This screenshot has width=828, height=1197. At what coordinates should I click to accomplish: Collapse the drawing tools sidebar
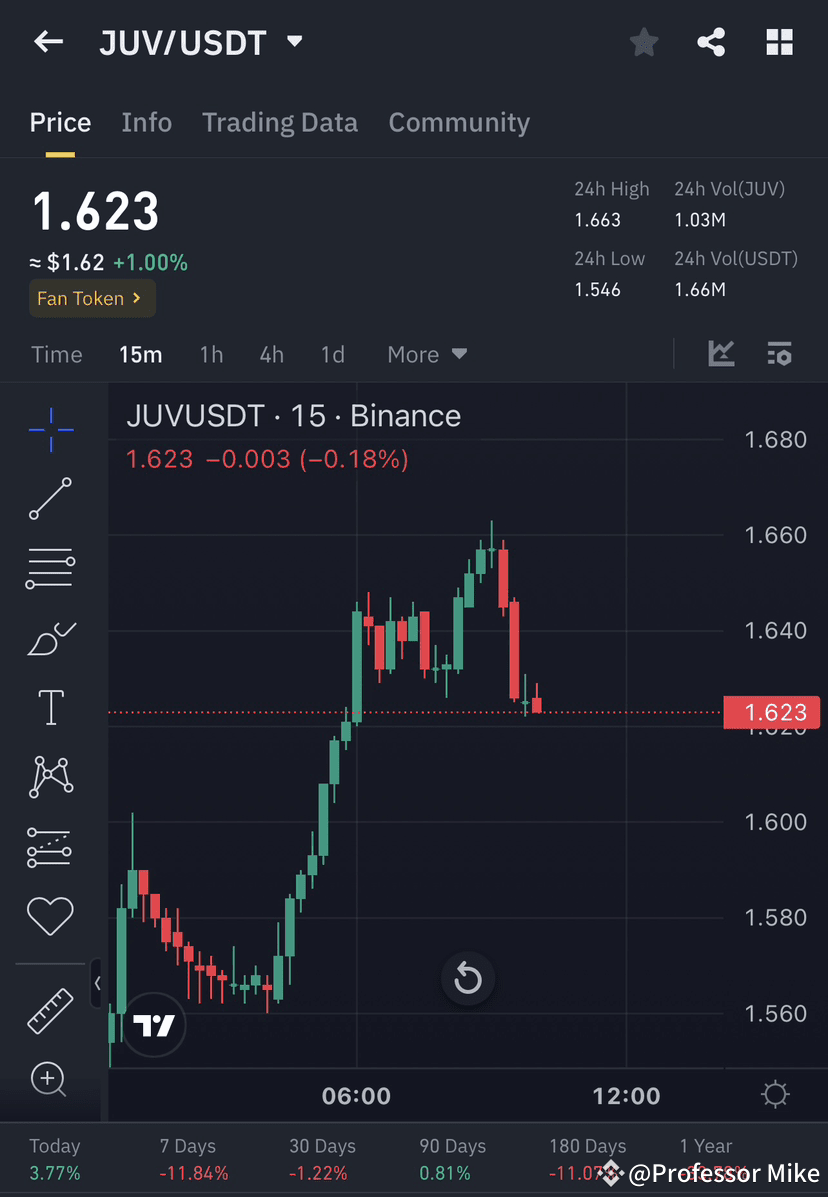coord(97,983)
